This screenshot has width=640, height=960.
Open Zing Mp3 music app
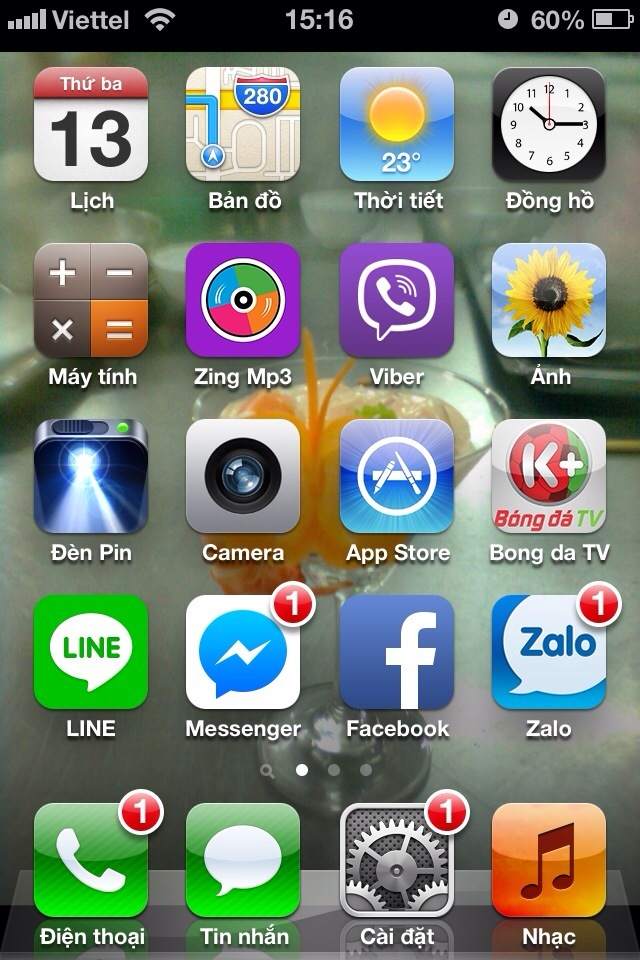point(243,300)
